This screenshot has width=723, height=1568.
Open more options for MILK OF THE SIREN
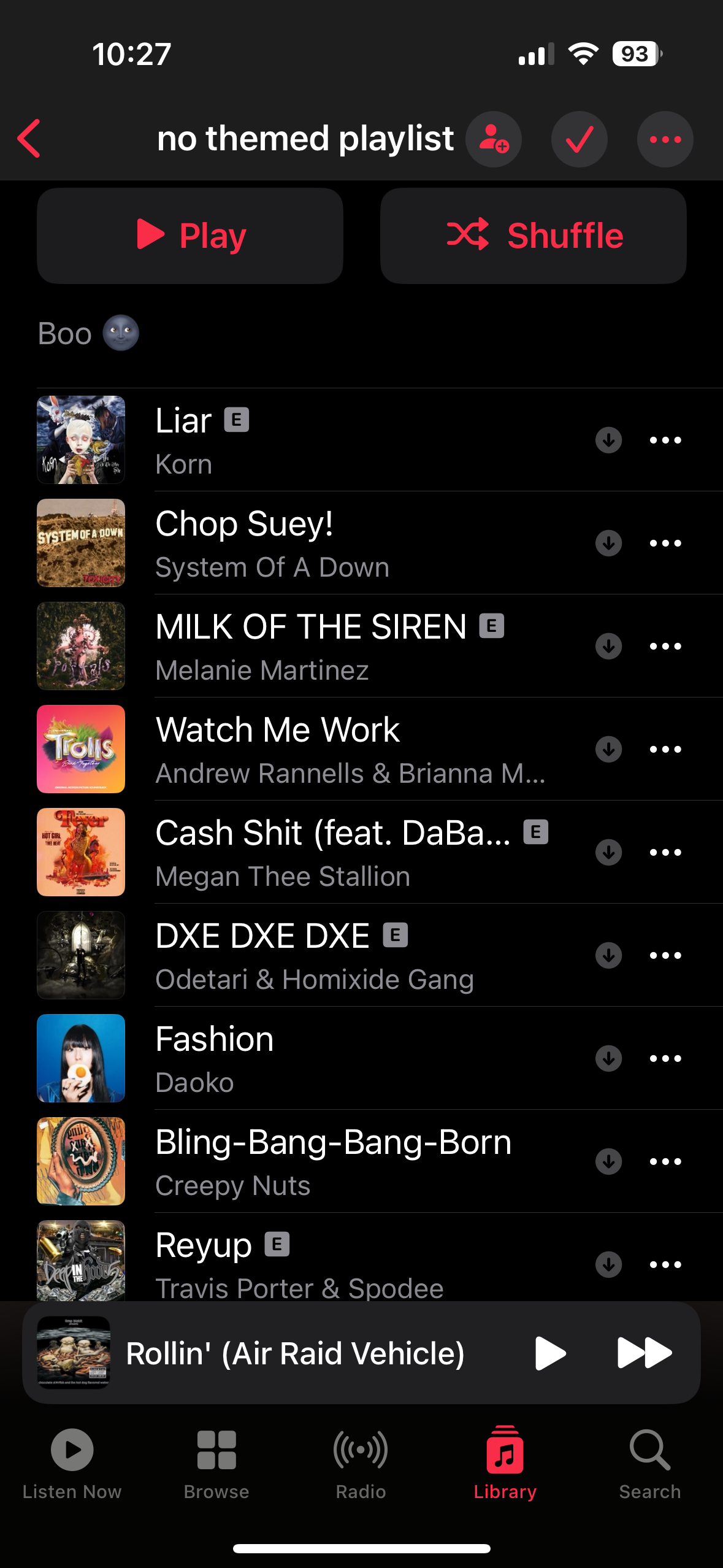pyautogui.click(x=665, y=646)
